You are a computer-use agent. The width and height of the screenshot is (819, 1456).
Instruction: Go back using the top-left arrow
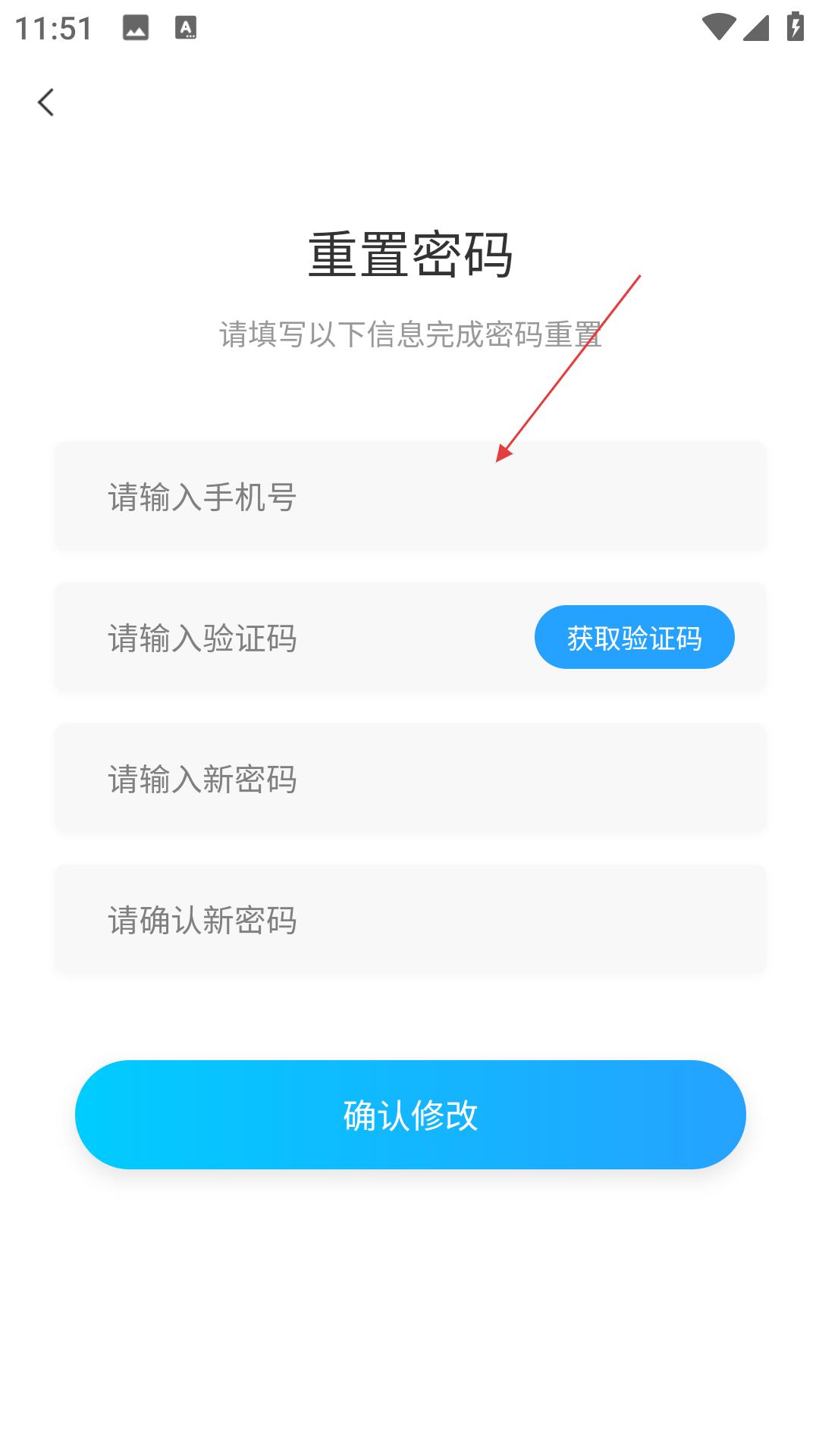[45, 102]
